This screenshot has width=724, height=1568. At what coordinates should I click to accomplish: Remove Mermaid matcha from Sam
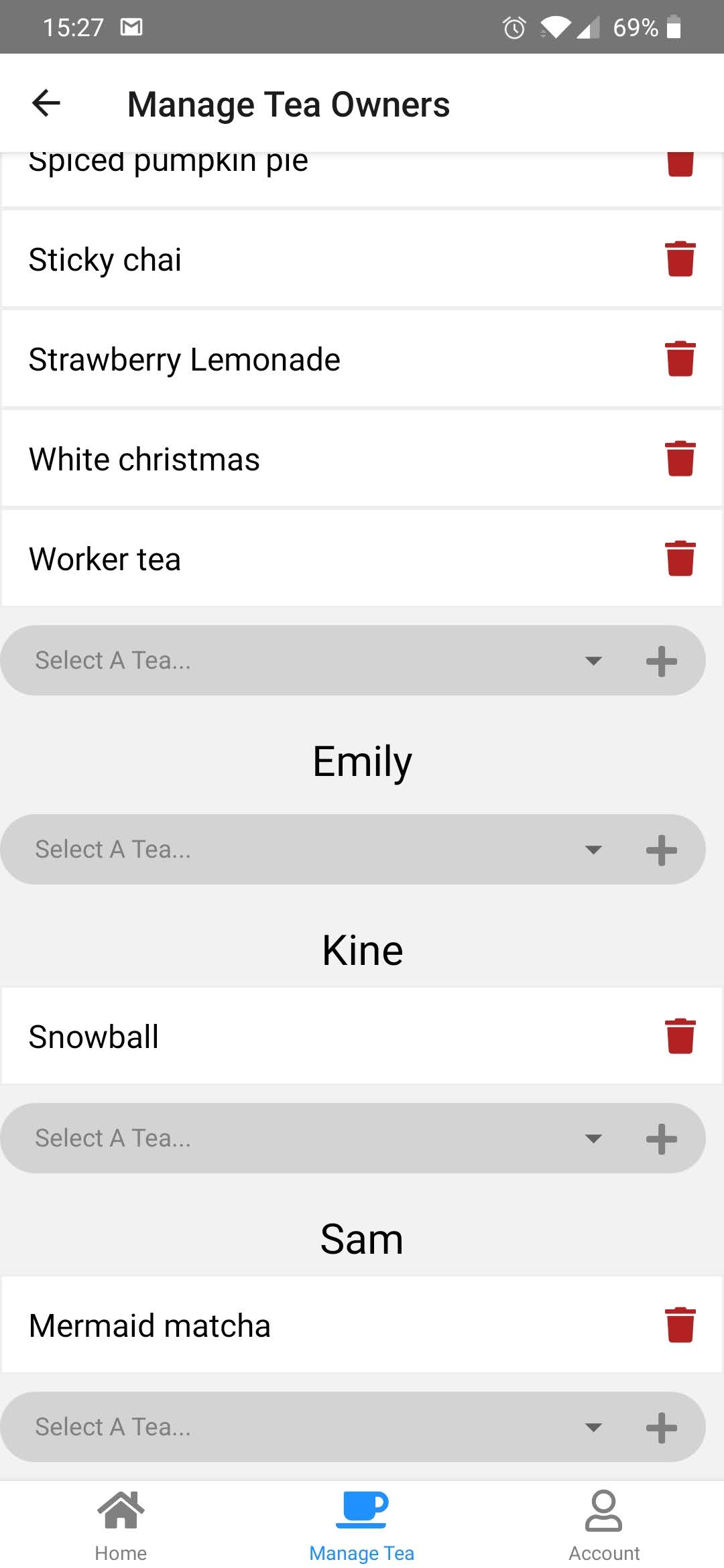680,1325
